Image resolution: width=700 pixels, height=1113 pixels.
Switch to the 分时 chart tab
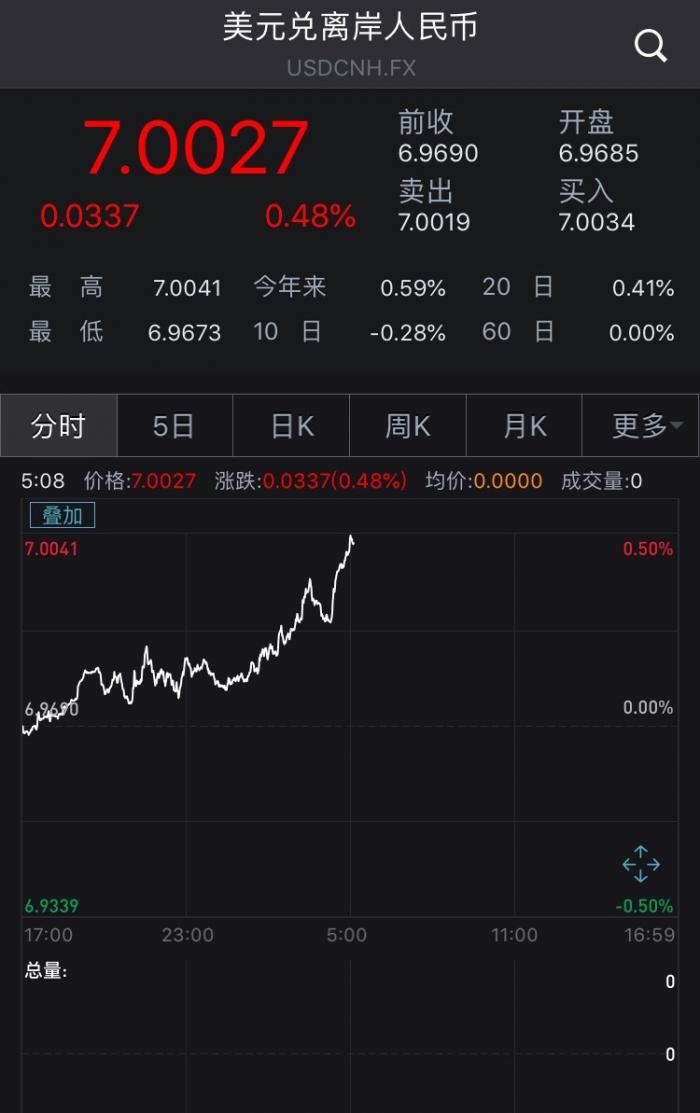point(59,426)
